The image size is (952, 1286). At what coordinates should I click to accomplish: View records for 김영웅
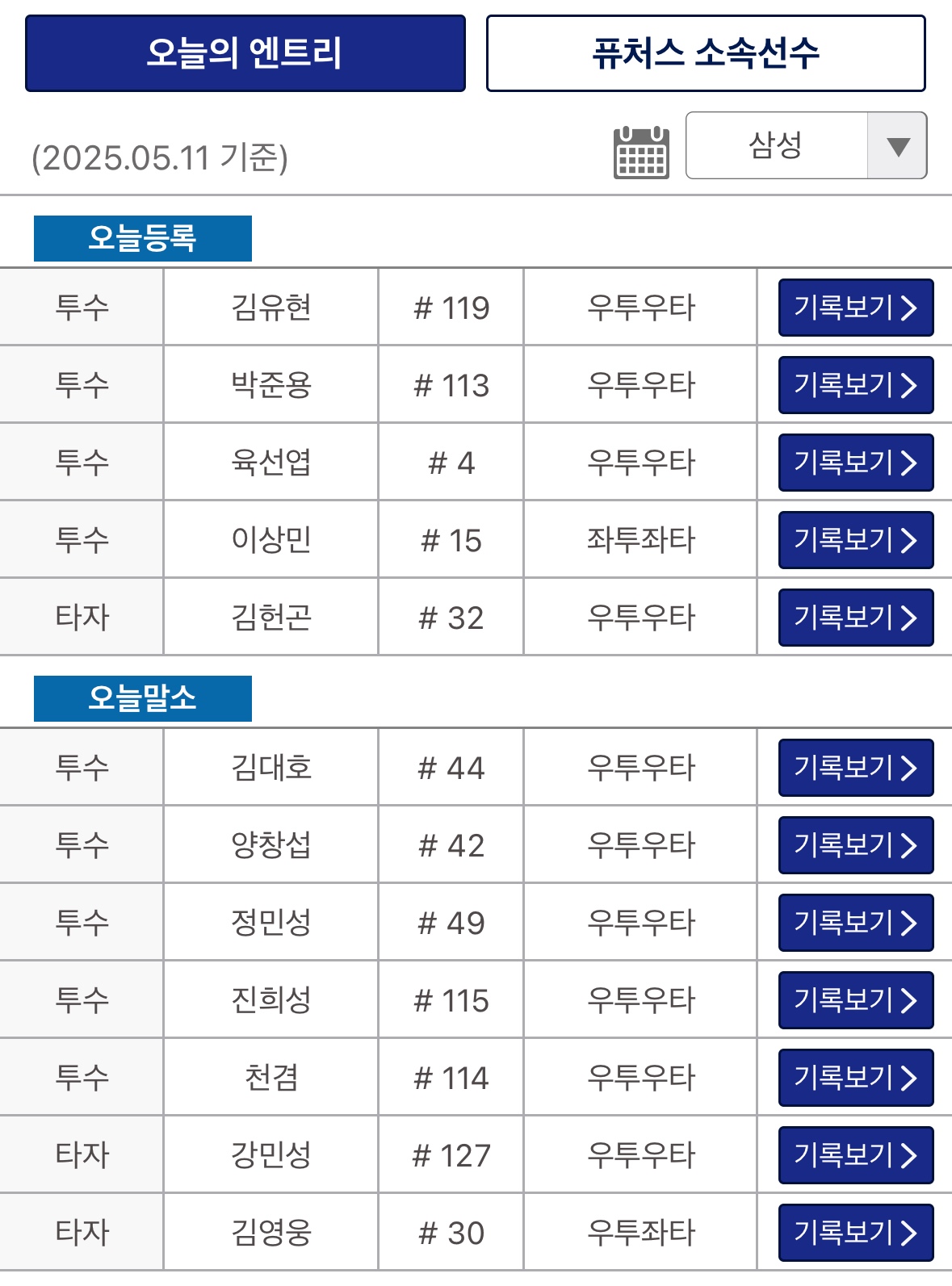(855, 1233)
